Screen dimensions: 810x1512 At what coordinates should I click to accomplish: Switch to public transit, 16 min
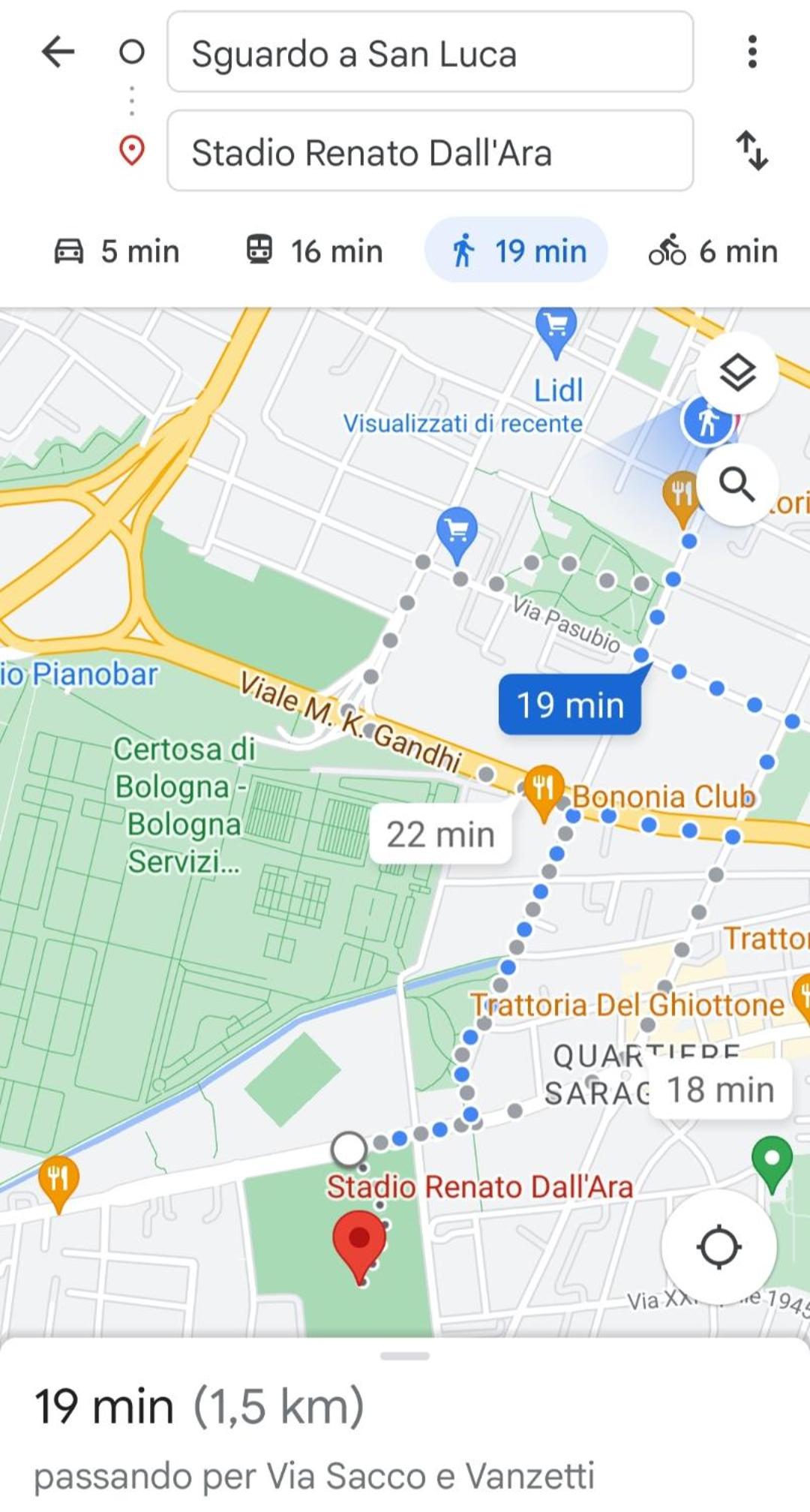(314, 251)
